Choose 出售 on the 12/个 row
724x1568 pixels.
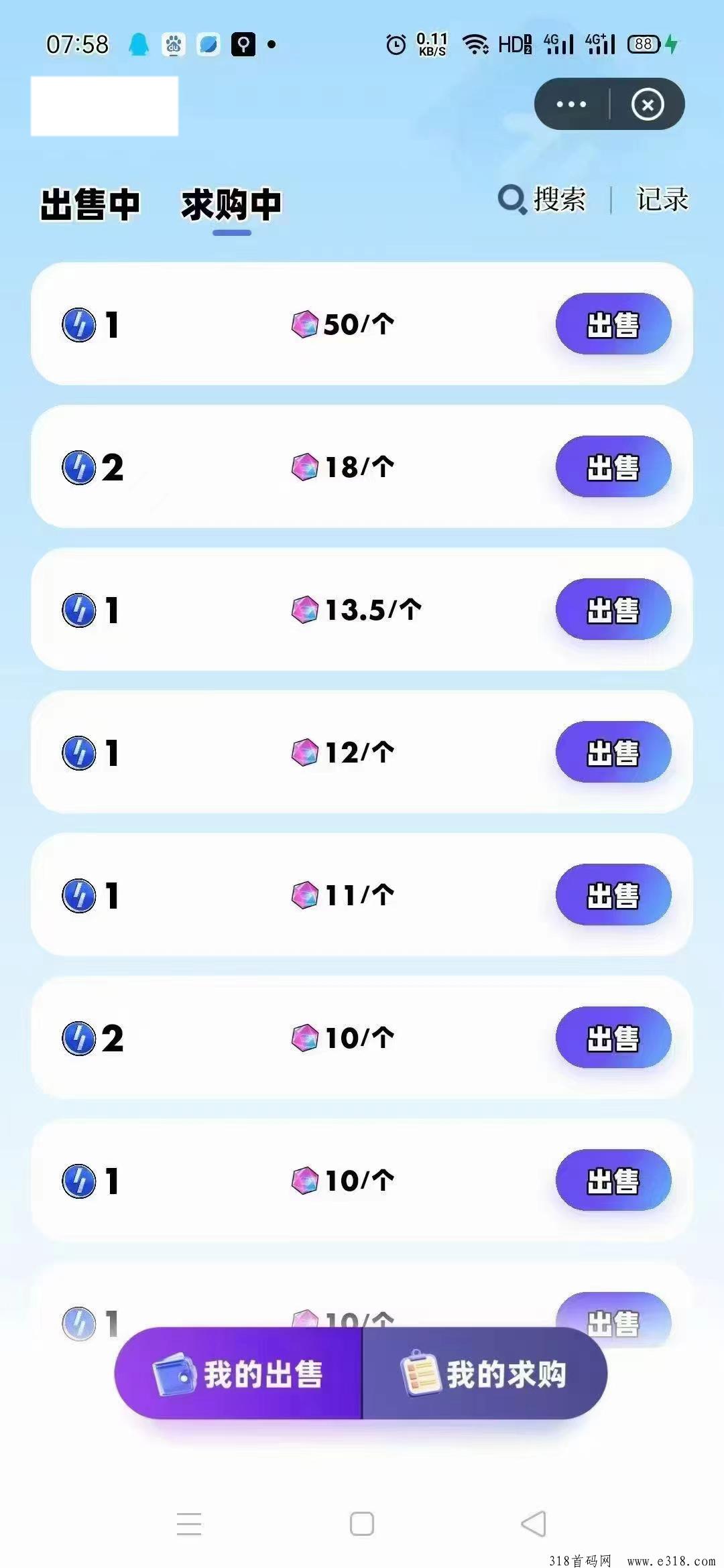[613, 753]
